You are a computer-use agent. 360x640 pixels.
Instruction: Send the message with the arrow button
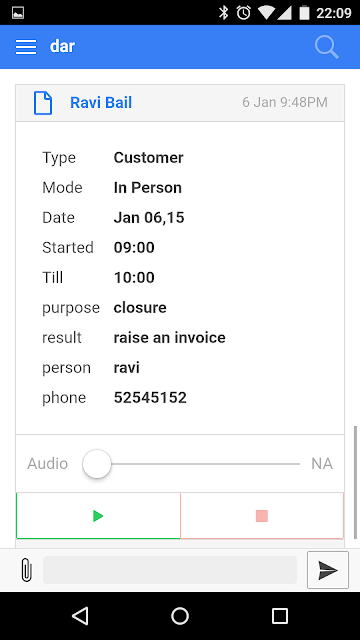click(328, 570)
